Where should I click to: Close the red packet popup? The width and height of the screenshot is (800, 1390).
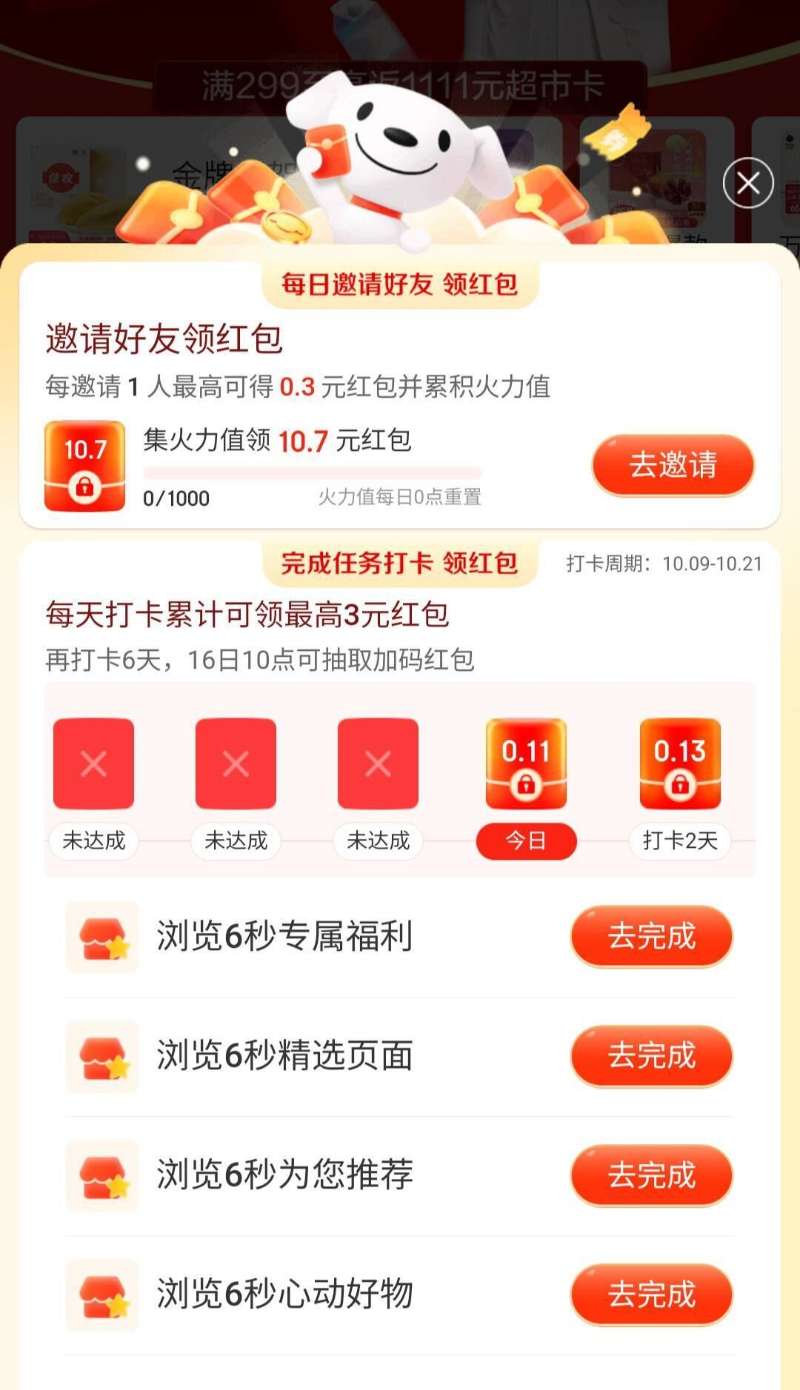coord(748,183)
